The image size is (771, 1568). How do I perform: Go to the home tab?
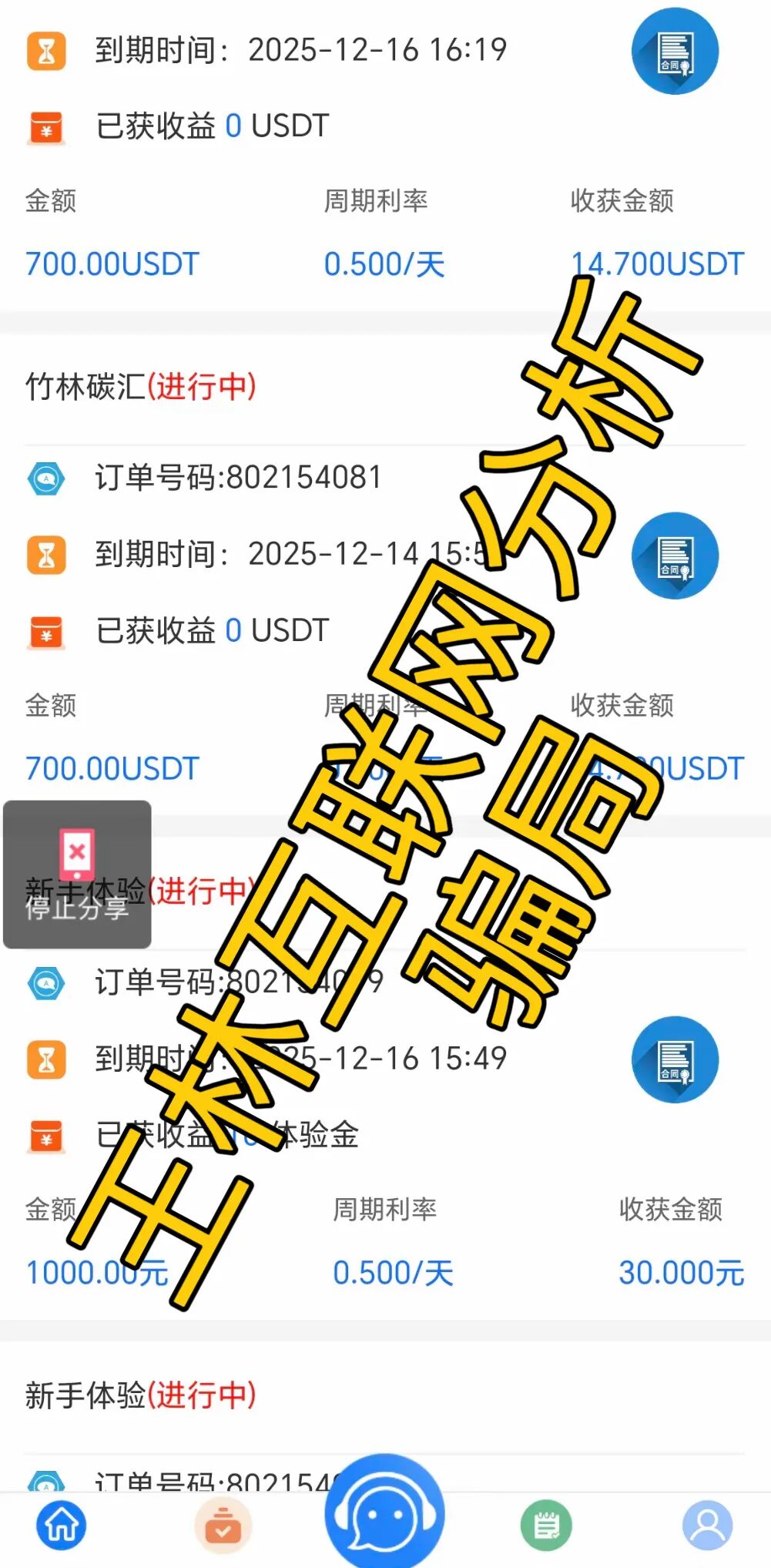(62, 1525)
